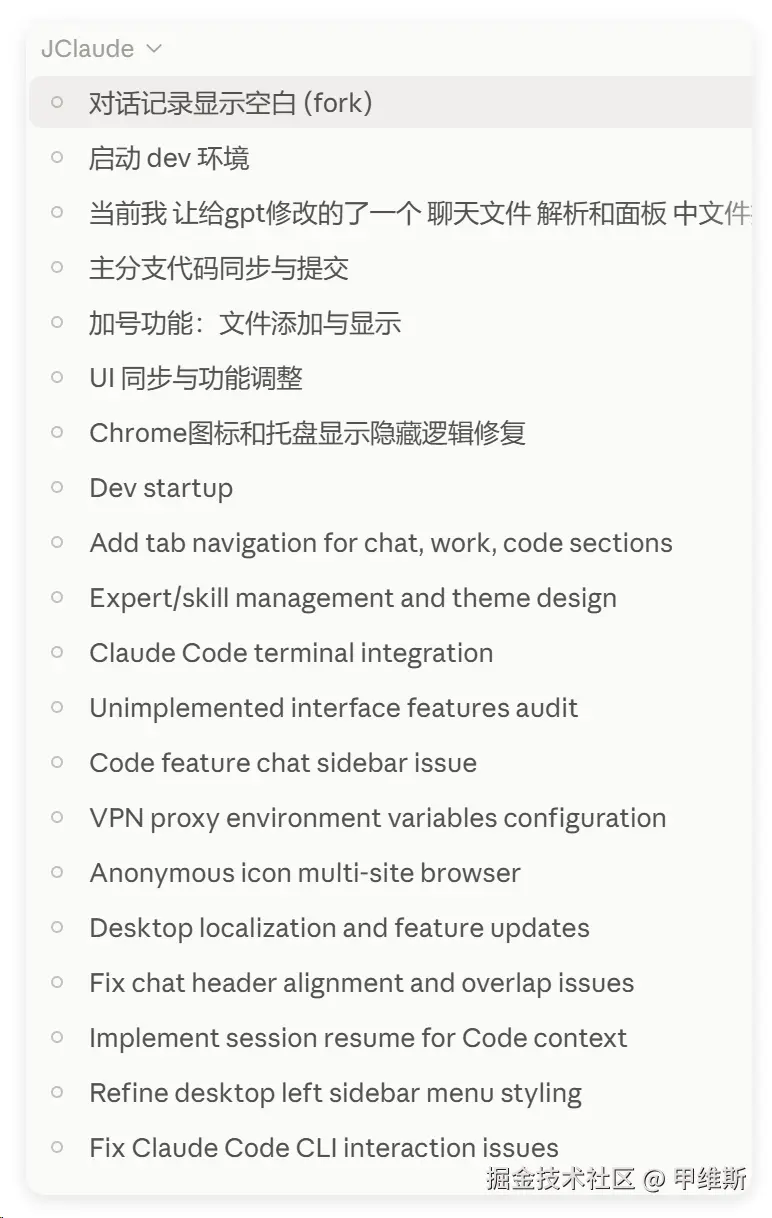Open 加号功能:文件添加与显示 conversation
772x1218 pixels.
(x=391, y=323)
